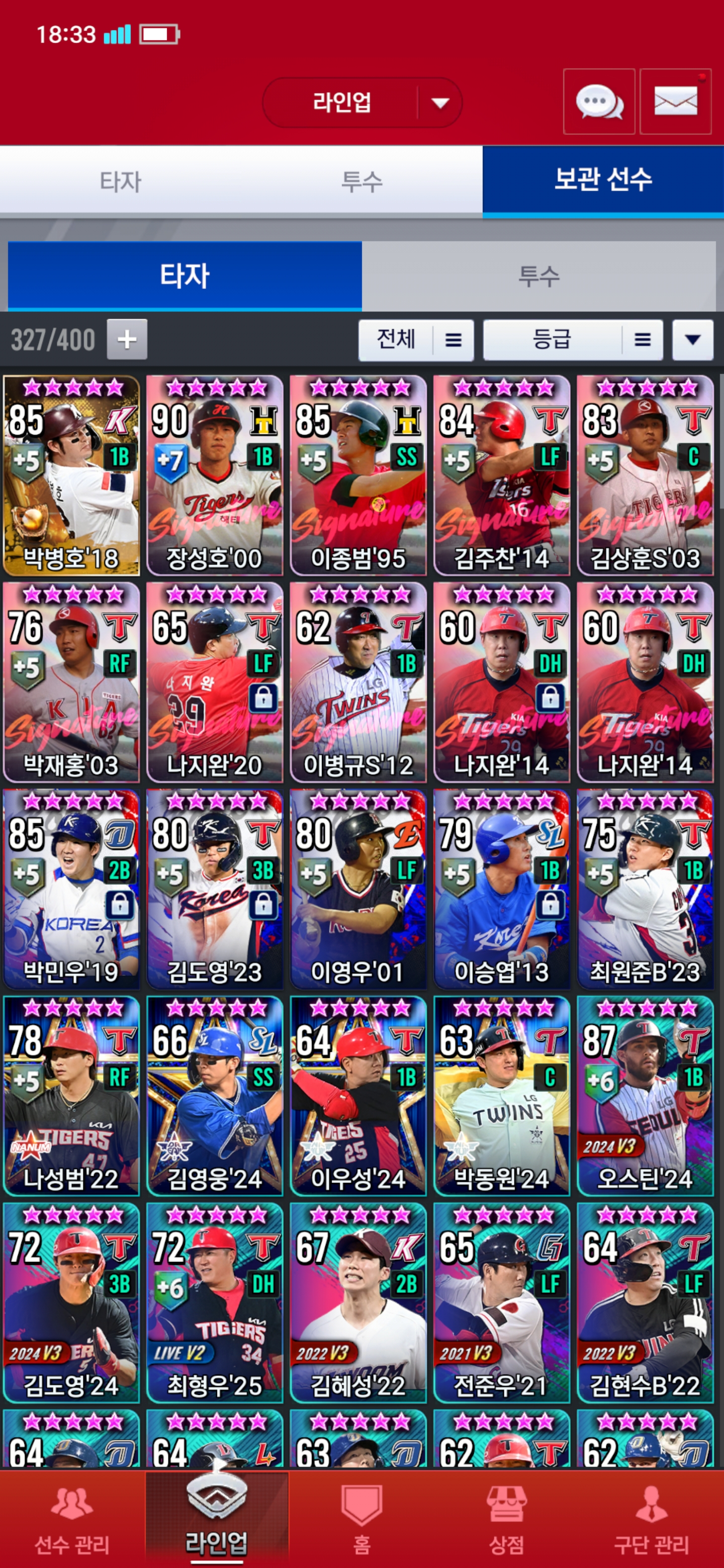Tap the plus button to expand storage
Screen dimensions: 724x1568
tap(127, 339)
